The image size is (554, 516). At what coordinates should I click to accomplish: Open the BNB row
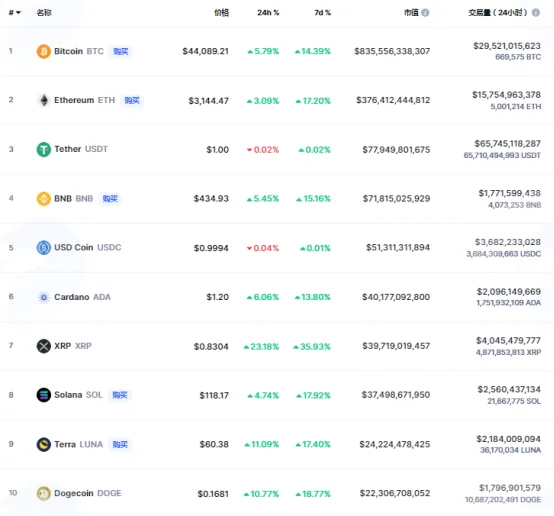coord(277,199)
